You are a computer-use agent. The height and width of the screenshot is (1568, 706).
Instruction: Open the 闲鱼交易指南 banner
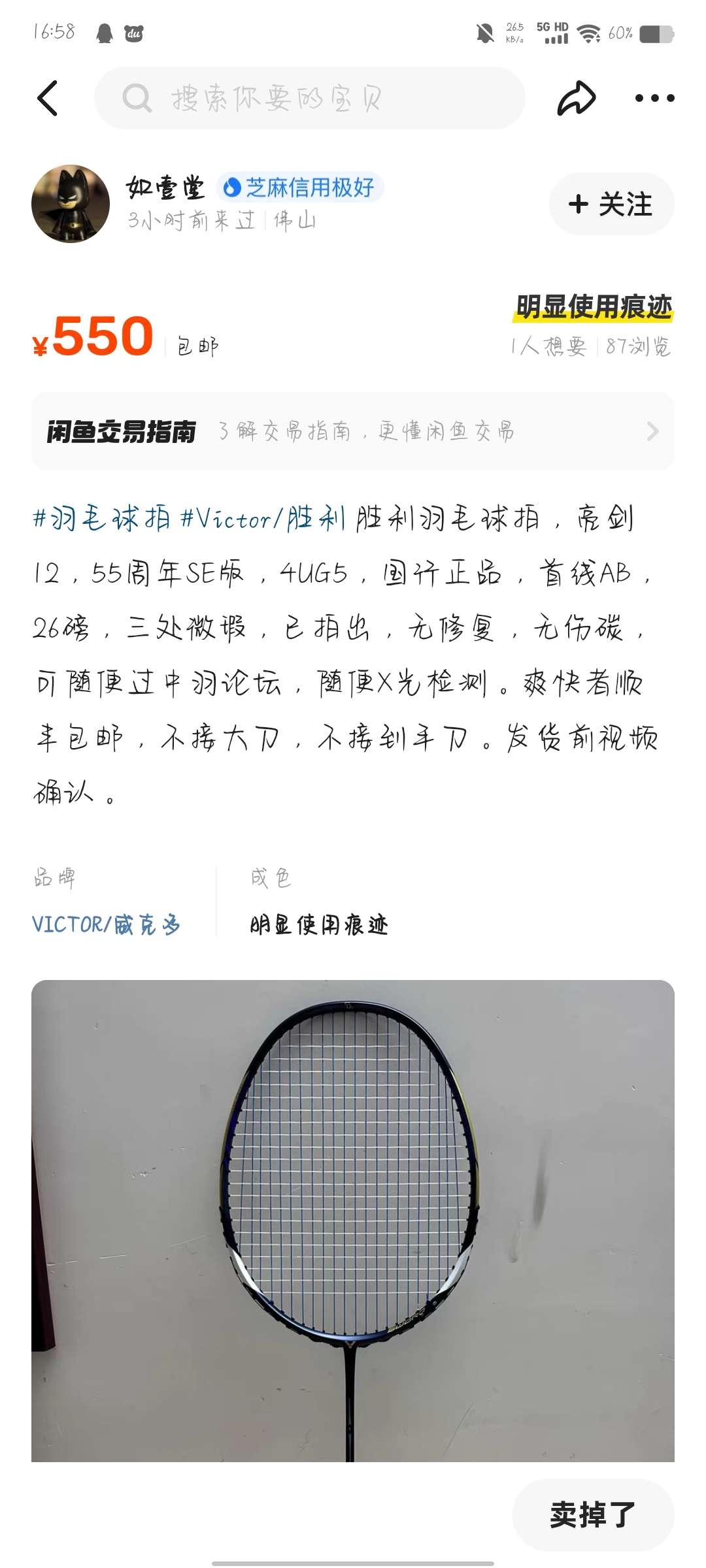point(353,431)
